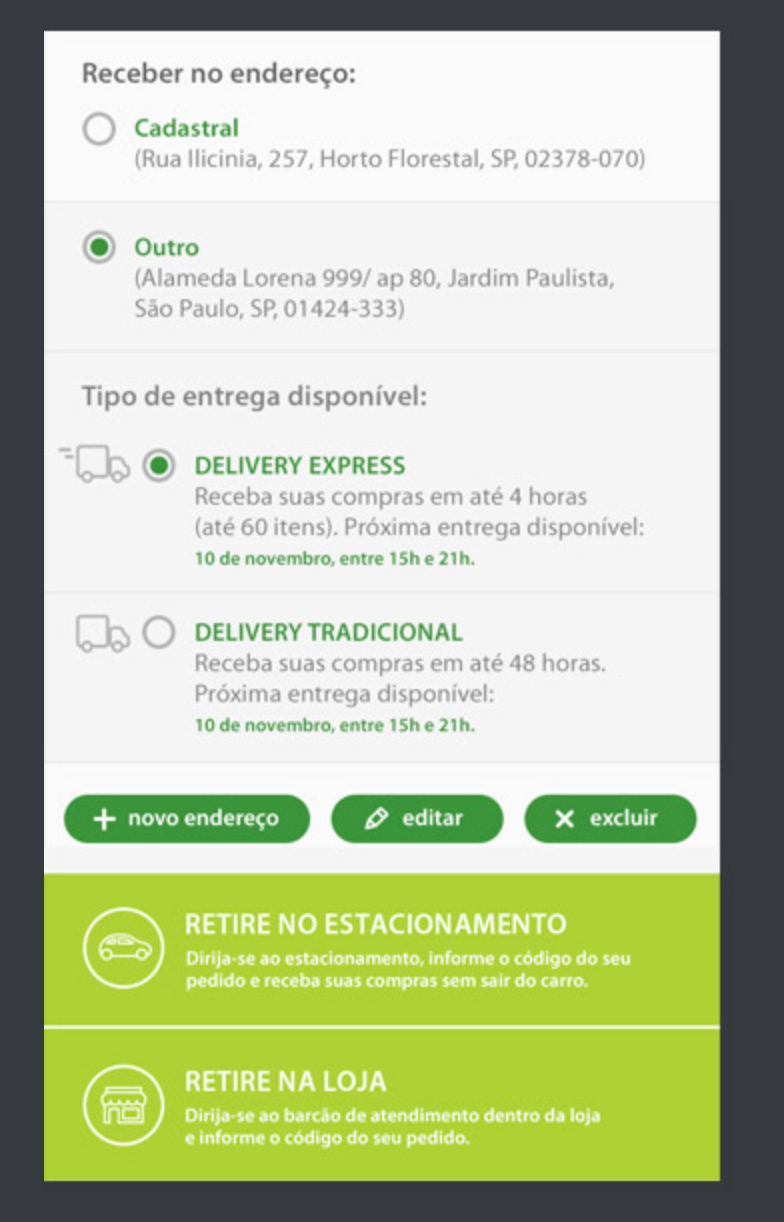
Task: Delete the address with excluir
Action: coord(610,819)
